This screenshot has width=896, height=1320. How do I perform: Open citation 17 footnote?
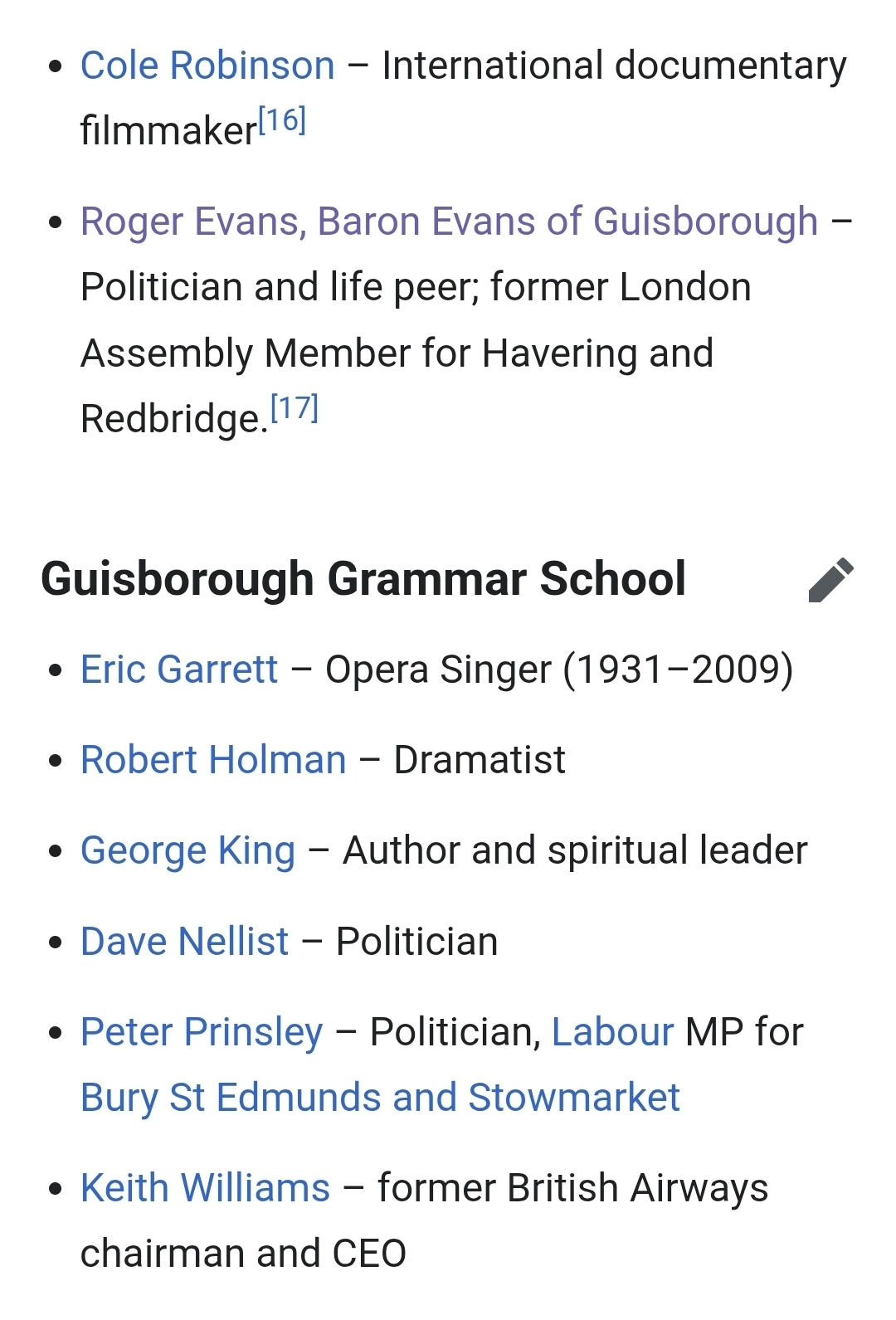tap(295, 409)
